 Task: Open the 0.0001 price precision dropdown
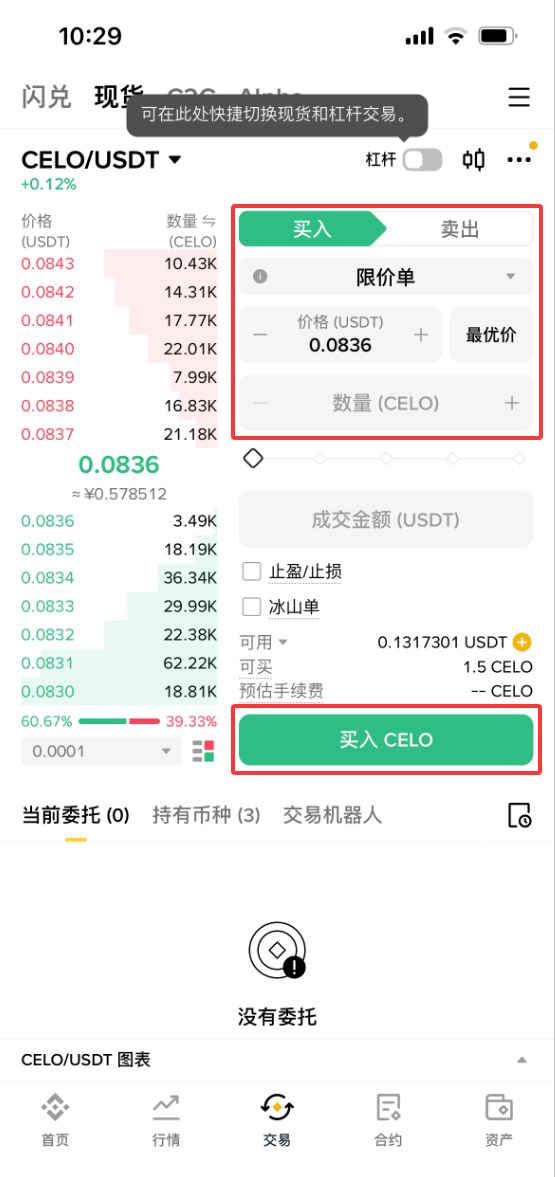pos(101,751)
